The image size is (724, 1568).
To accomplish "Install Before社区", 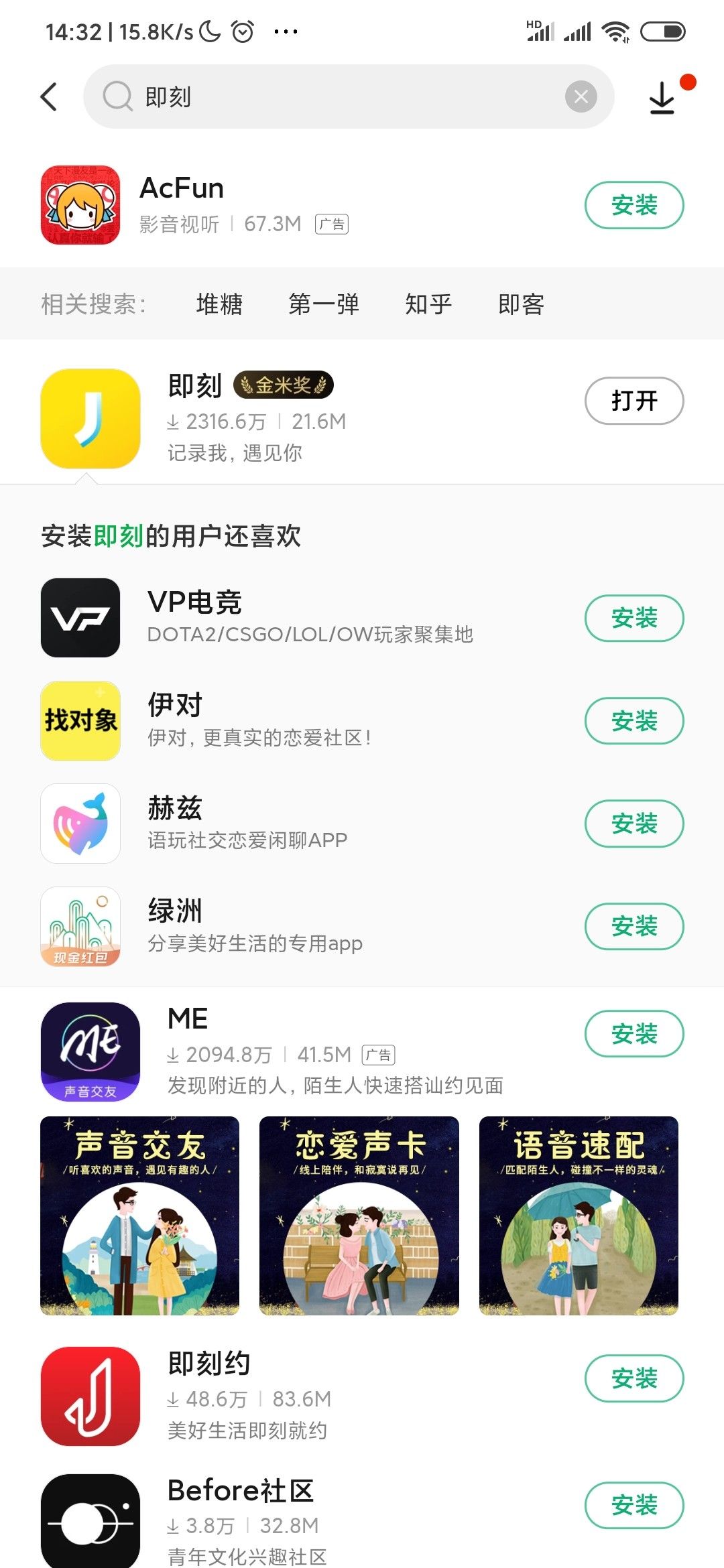I will (634, 1505).
